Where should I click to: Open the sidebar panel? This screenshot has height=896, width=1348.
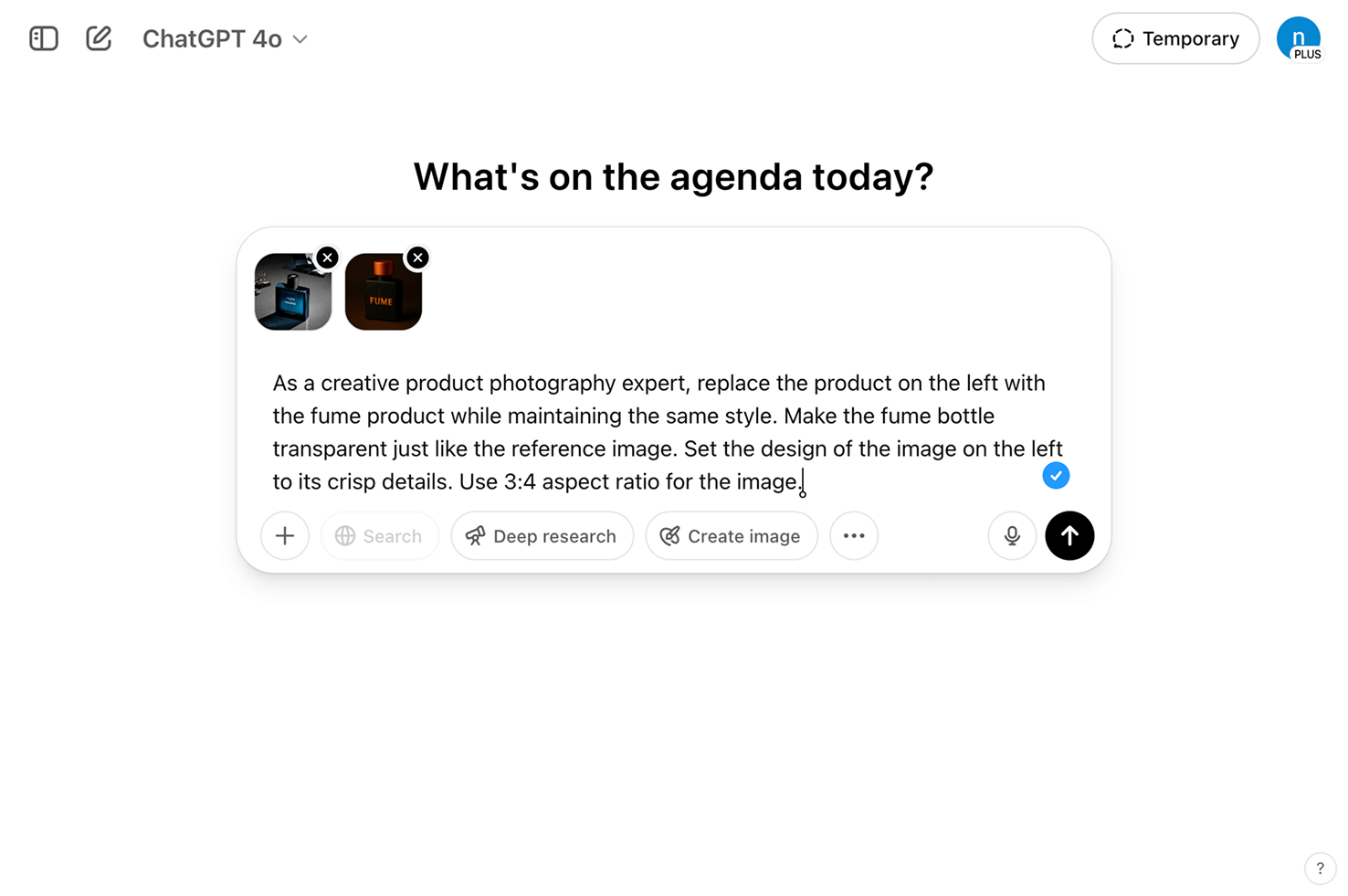(43, 38)
